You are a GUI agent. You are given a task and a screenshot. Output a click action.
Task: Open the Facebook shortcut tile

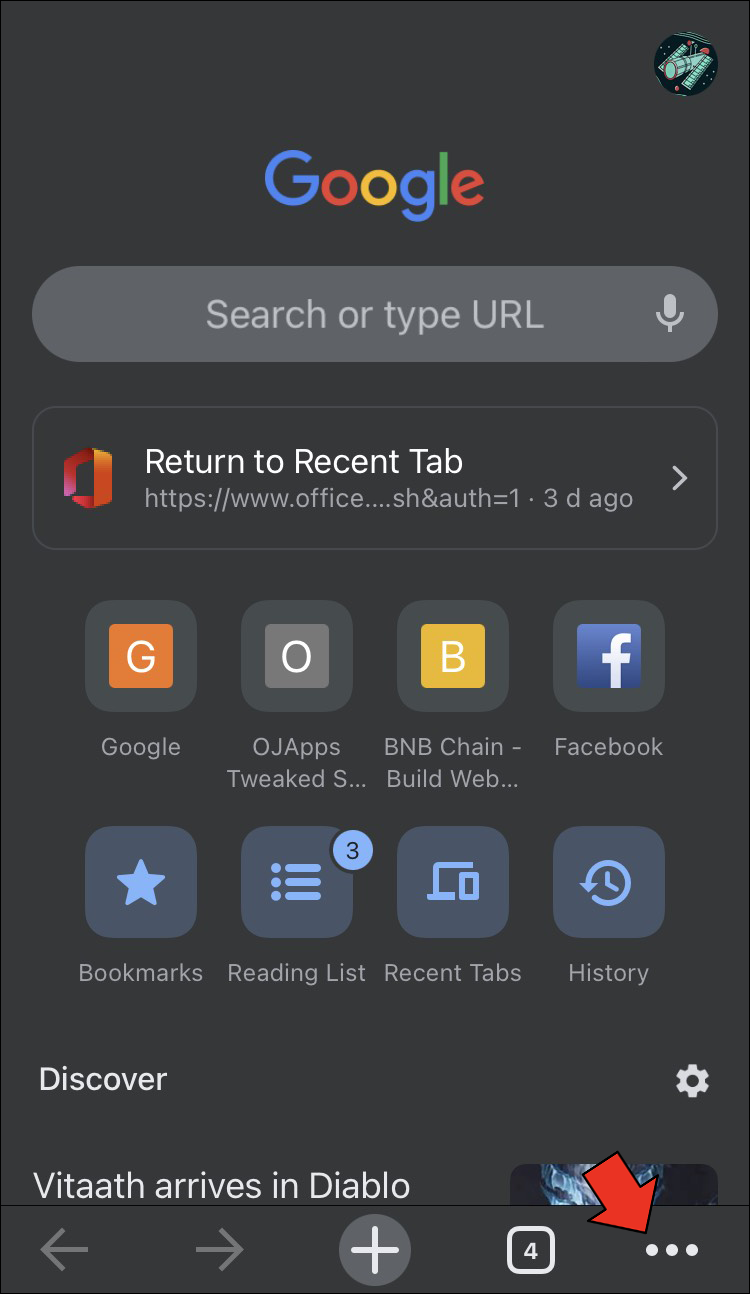[x=609, y=656]
